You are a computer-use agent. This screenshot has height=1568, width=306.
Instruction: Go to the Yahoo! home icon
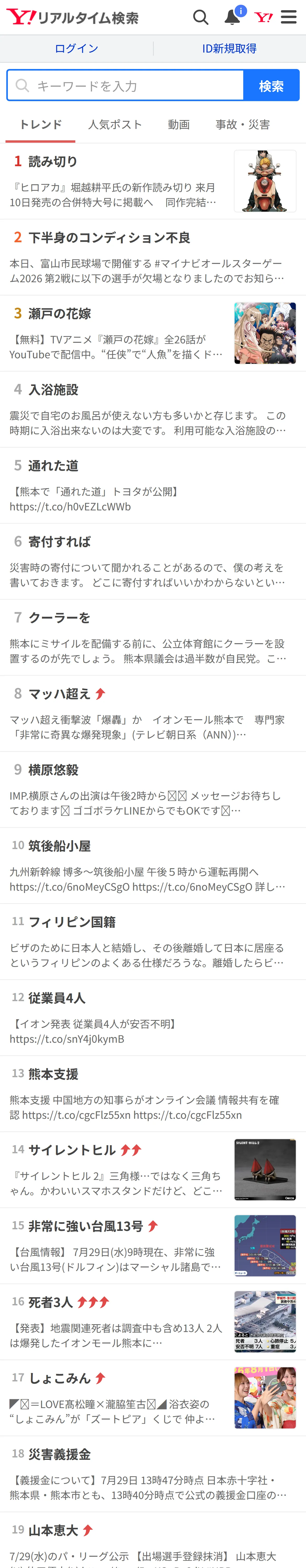point(263,17)
